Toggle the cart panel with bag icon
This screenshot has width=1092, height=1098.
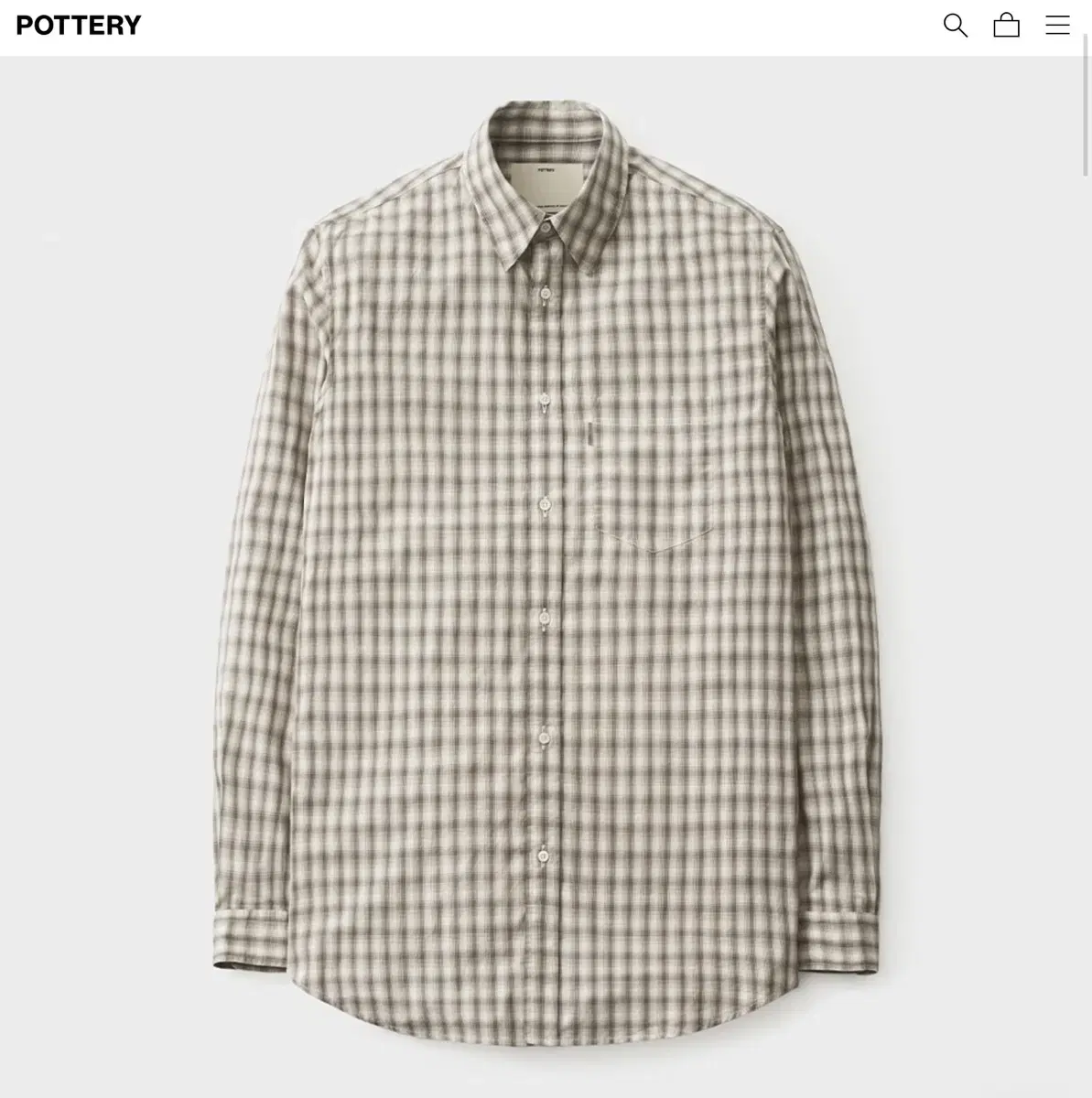(x=1007, y=25)
